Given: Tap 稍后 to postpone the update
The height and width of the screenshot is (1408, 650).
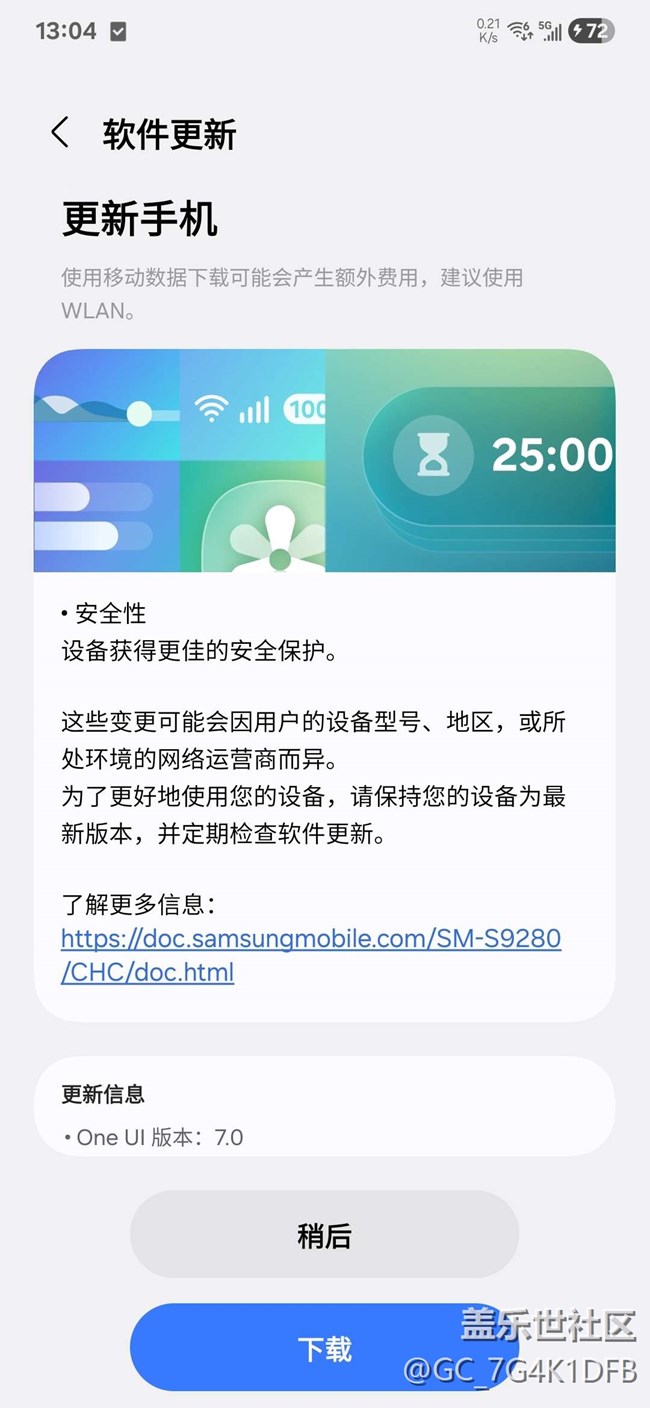Looking at the screenshot, I should (324, 1235).
